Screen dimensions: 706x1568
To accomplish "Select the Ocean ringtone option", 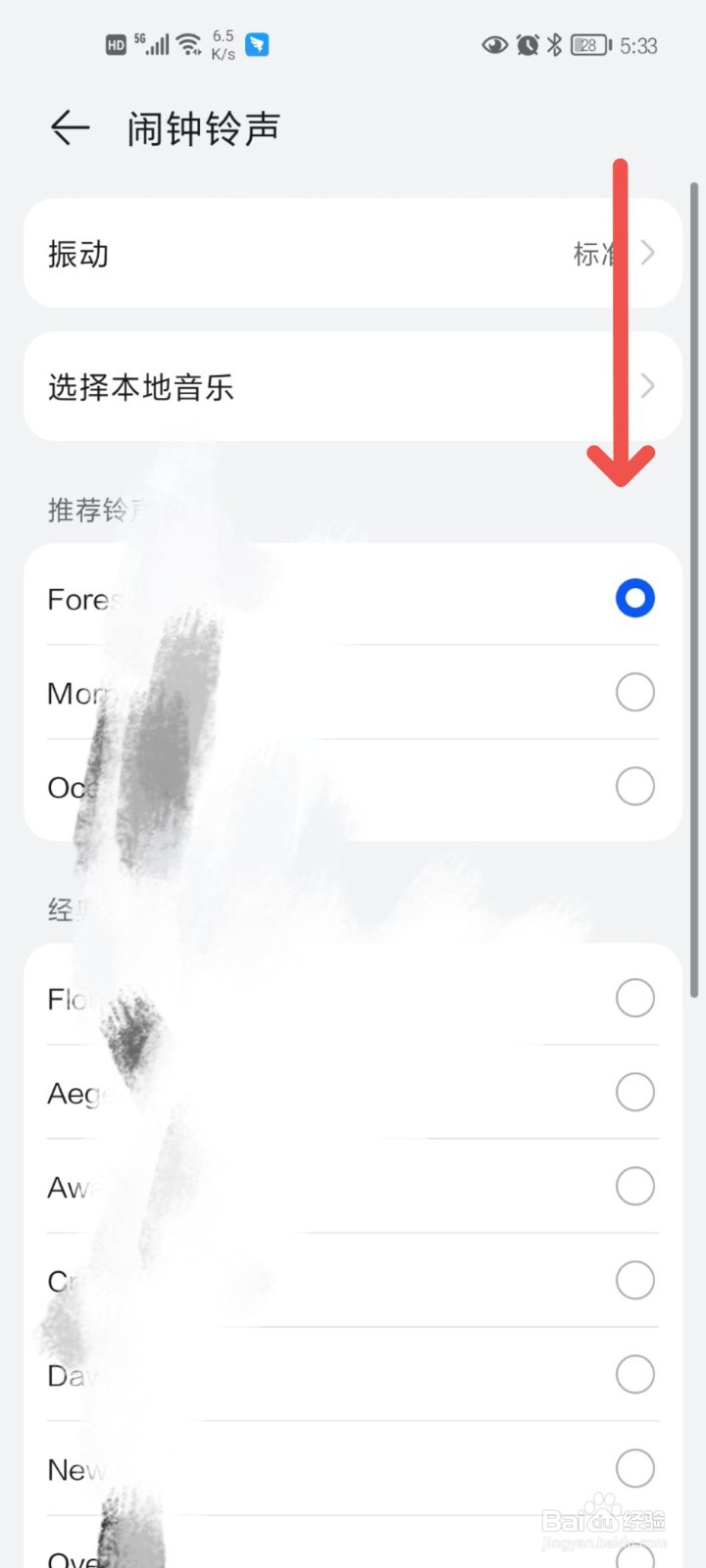I will coord(635,786).
